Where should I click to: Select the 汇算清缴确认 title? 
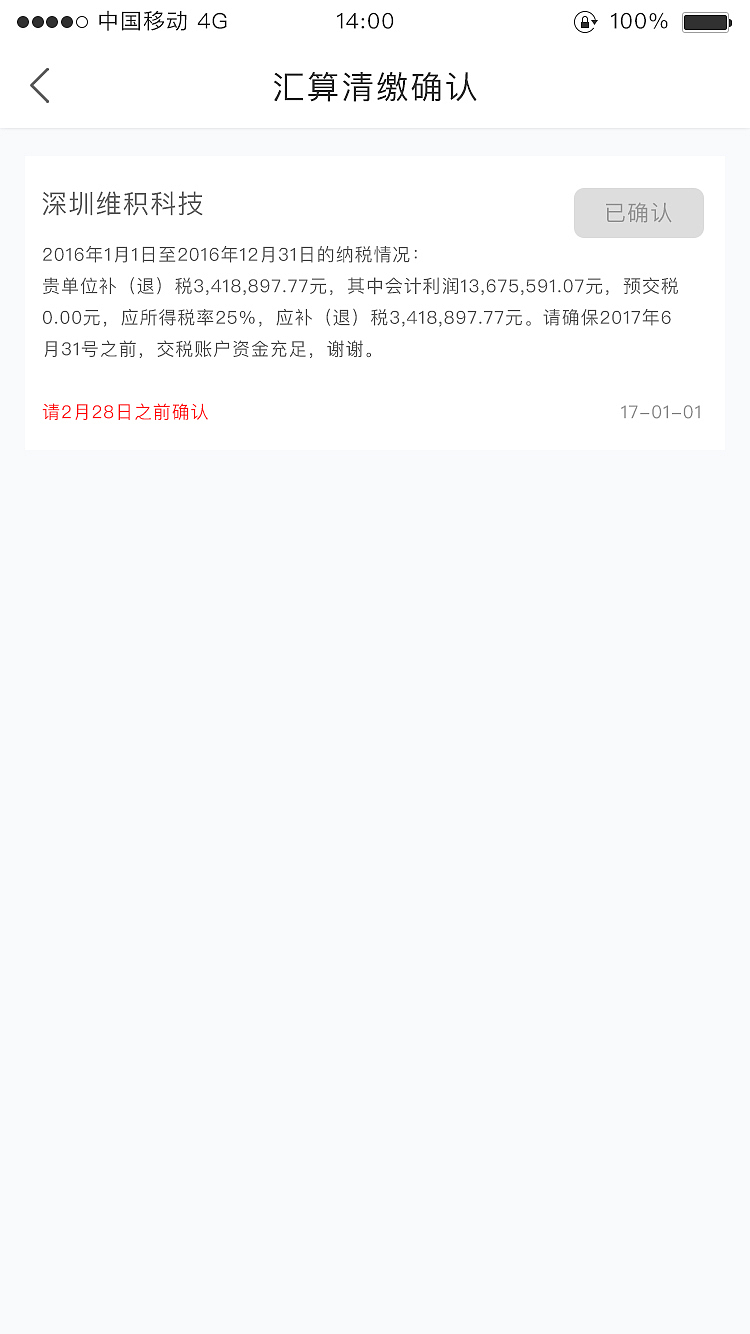point(375,87)
